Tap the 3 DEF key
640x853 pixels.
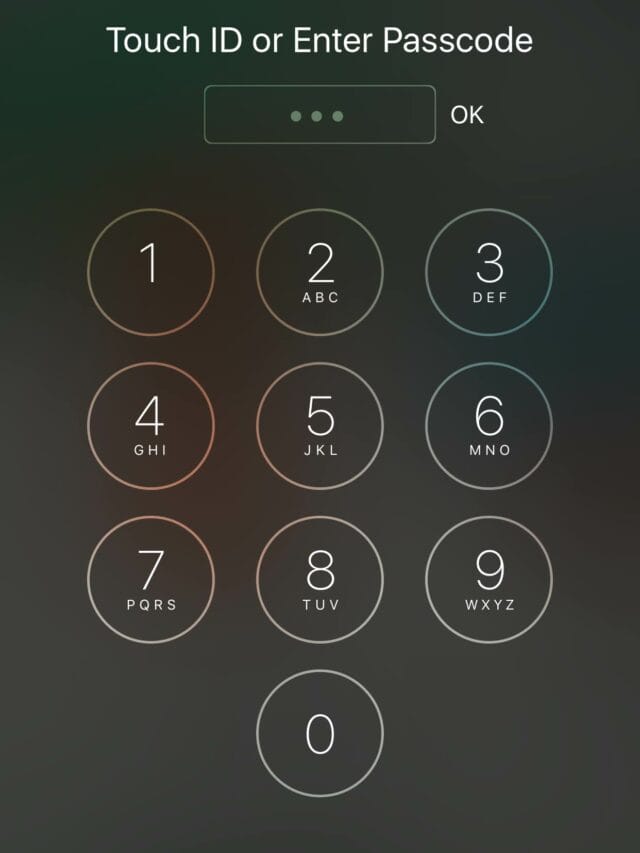489,272
